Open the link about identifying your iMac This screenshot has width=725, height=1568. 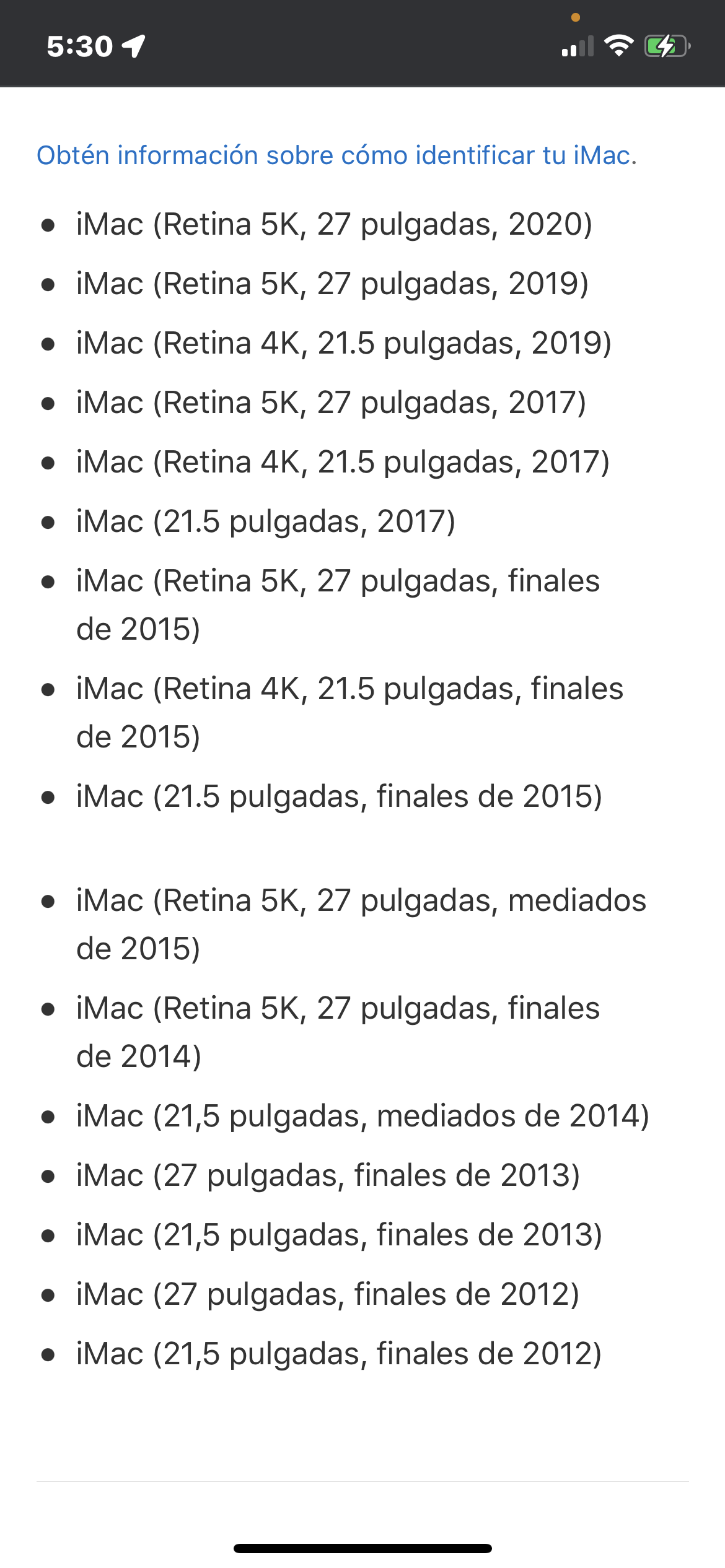click(x=336, y=155)
